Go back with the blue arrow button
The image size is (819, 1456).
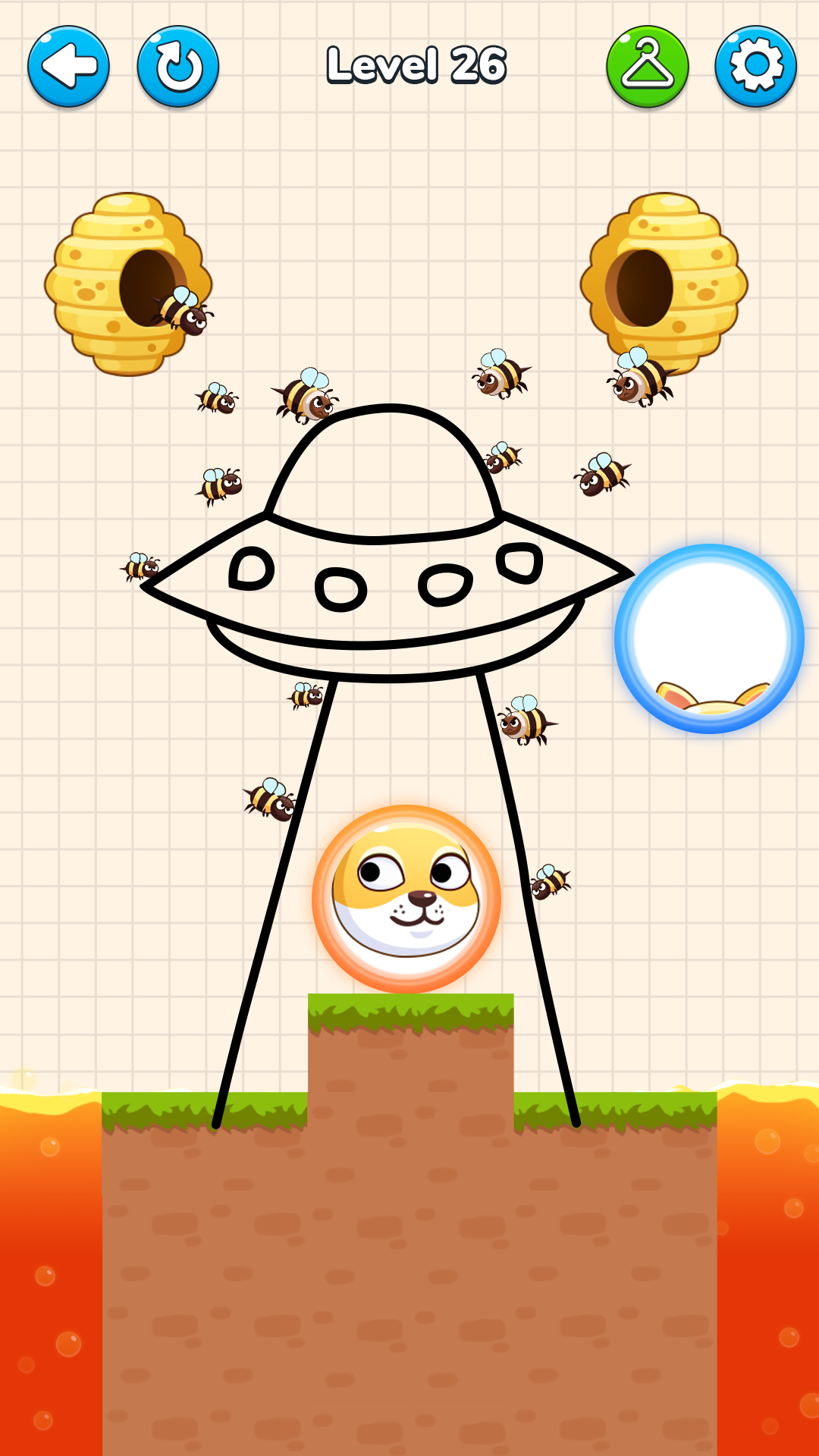click(68, 67)
